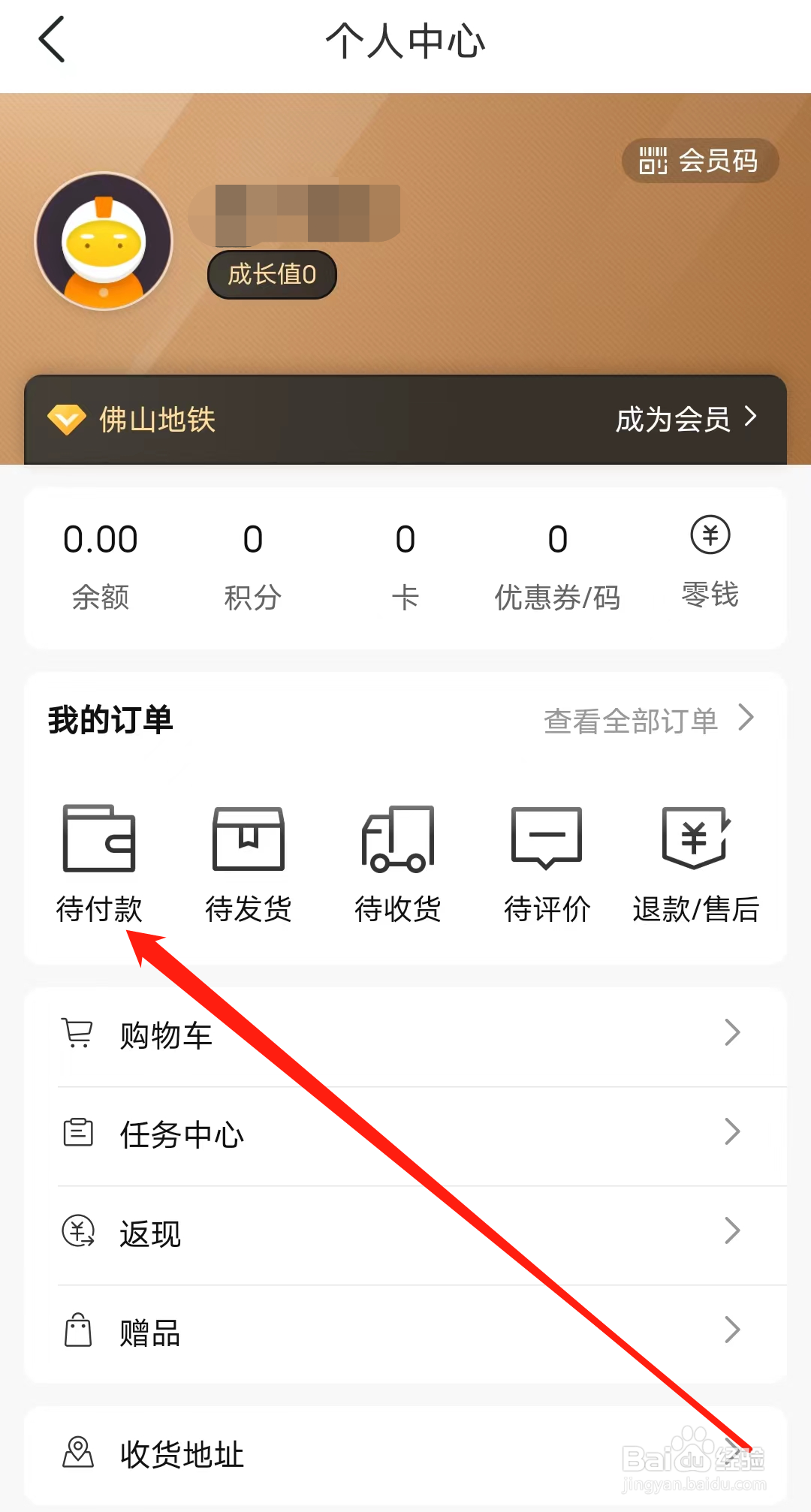Open pending payment orders via wallet icon
The height and width of the screenshot is (1512, 811).
(x=98, y=841)
